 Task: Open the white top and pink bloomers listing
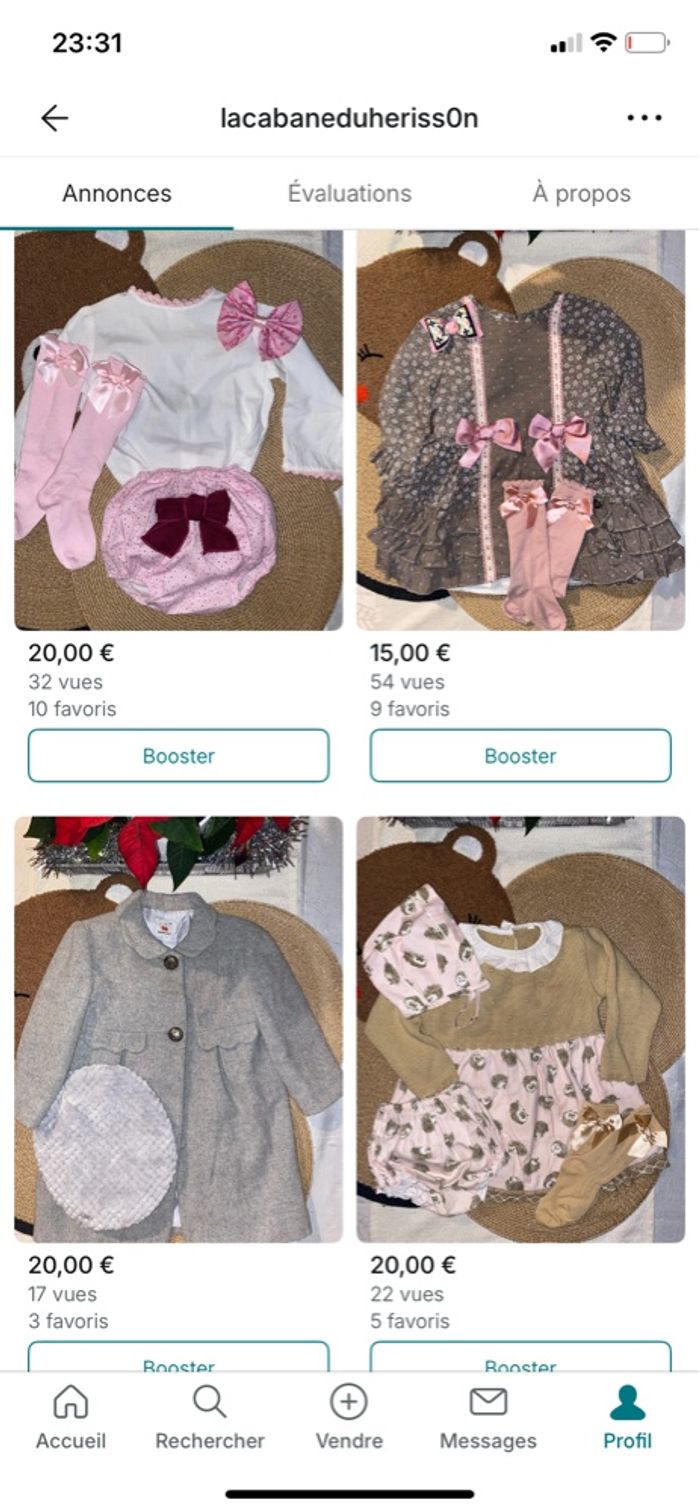click(x=178, y=430)
